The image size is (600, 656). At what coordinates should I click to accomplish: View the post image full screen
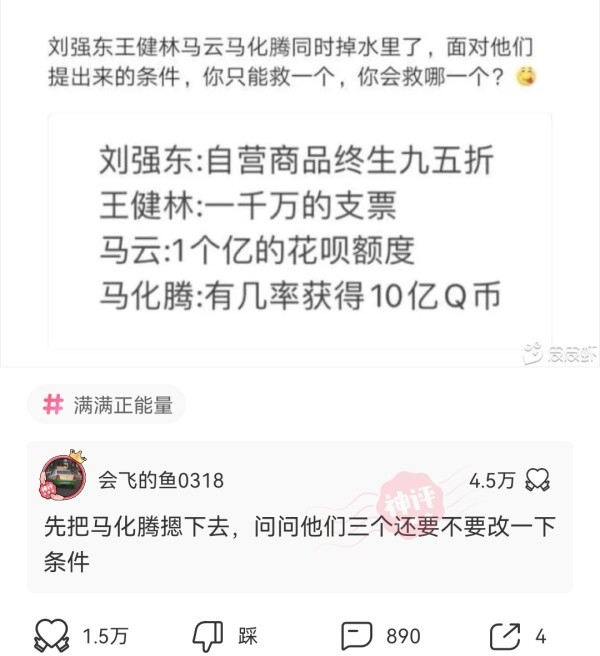tap(299, 229)
